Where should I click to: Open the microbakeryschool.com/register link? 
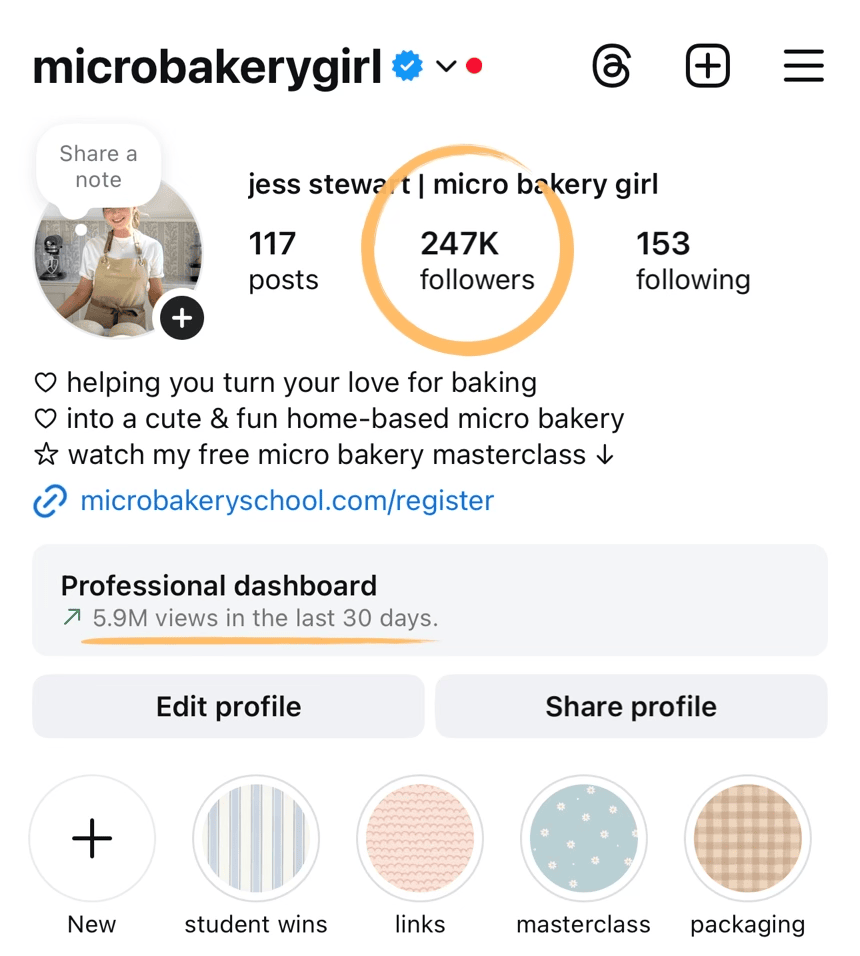tap(286, 500)
